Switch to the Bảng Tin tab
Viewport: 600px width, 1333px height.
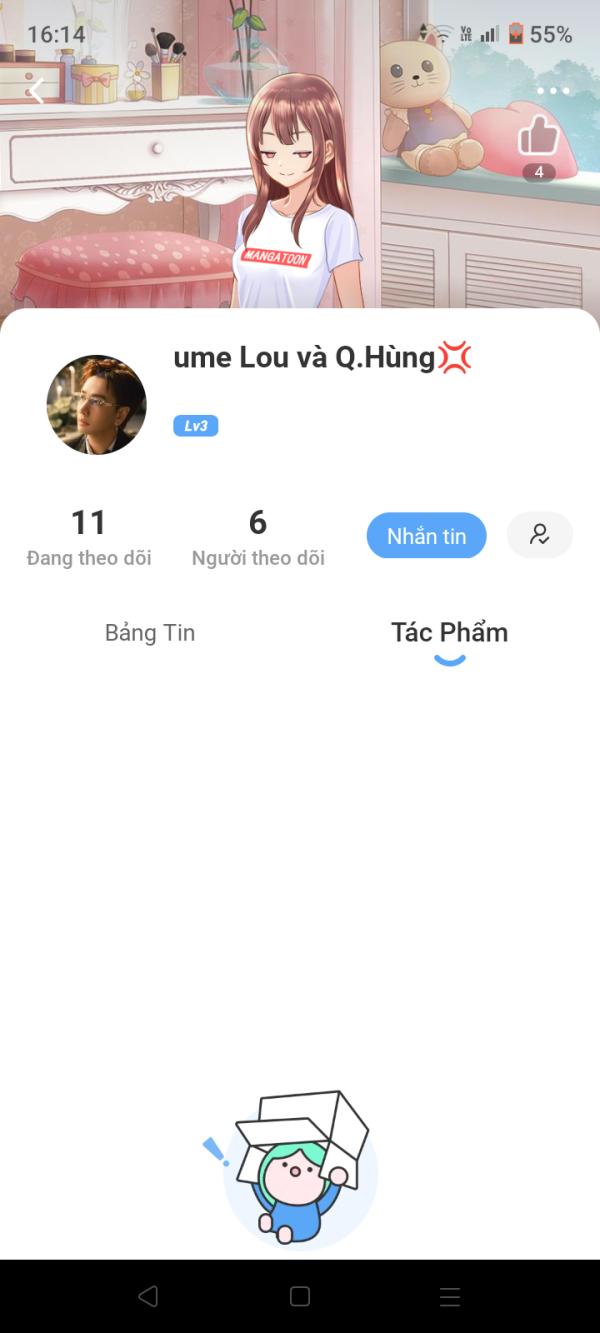click(x=150, y=633)
